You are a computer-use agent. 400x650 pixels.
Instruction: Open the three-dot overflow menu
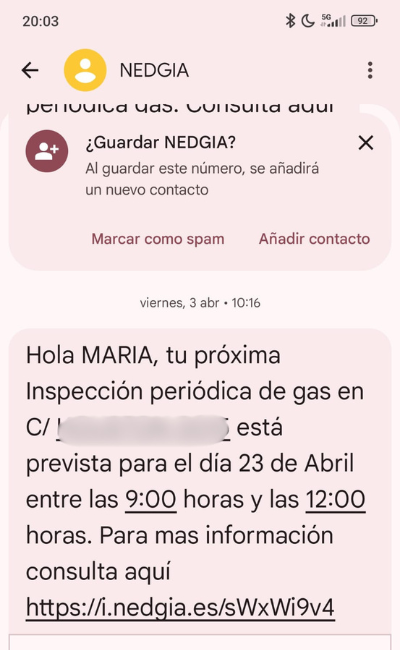tap(370, 70)
